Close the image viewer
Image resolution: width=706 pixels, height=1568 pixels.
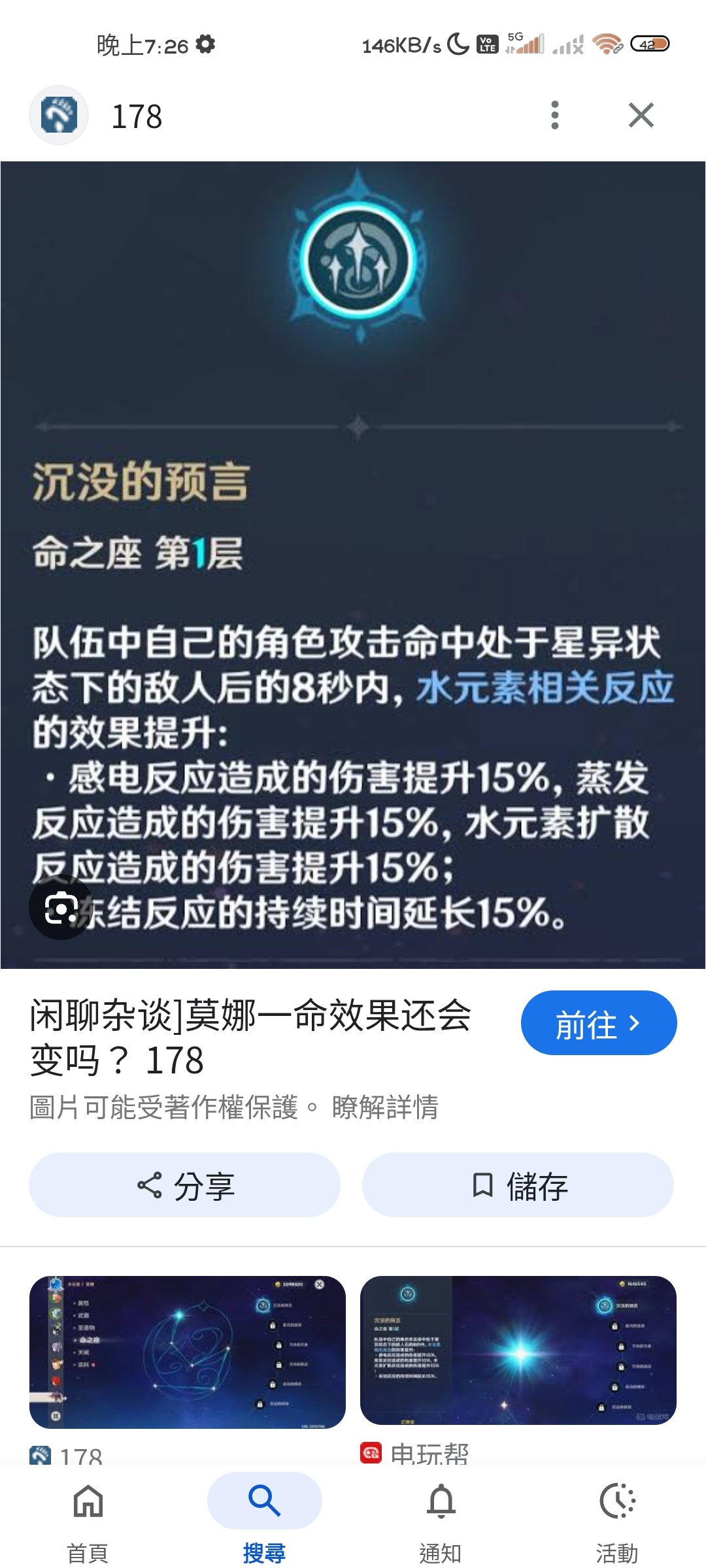641,116
